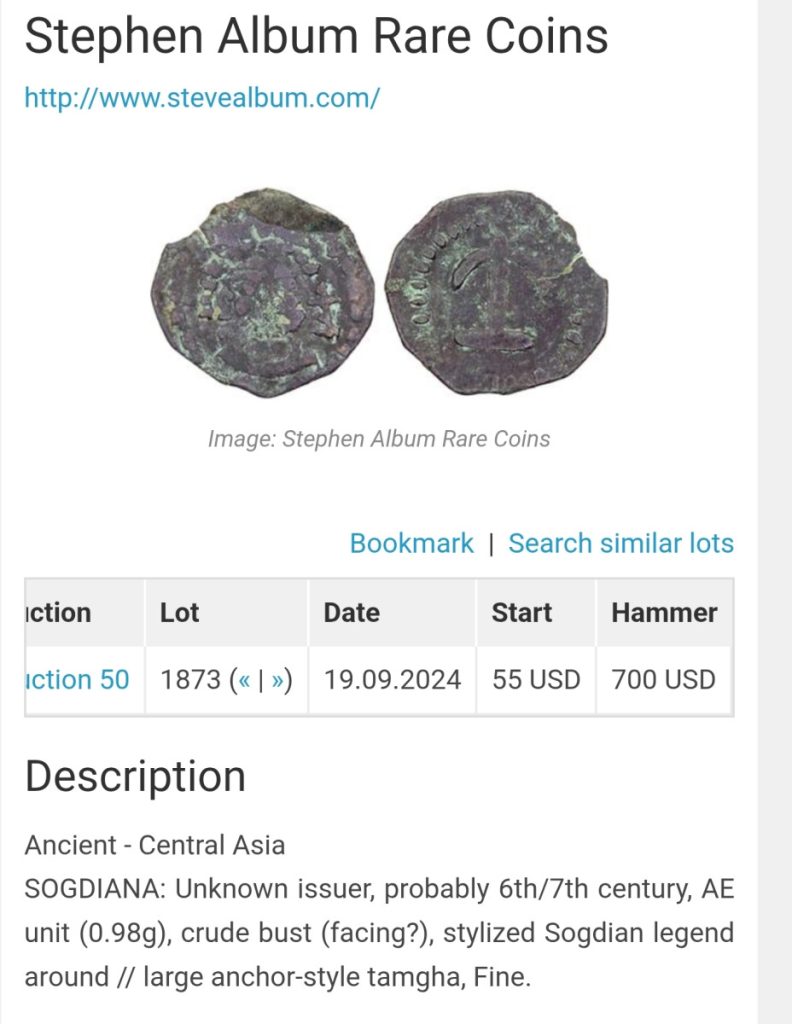This screenshot has width=792, height=1024.
Task: Click Search similar lots
Action: (x=621, y=543)
